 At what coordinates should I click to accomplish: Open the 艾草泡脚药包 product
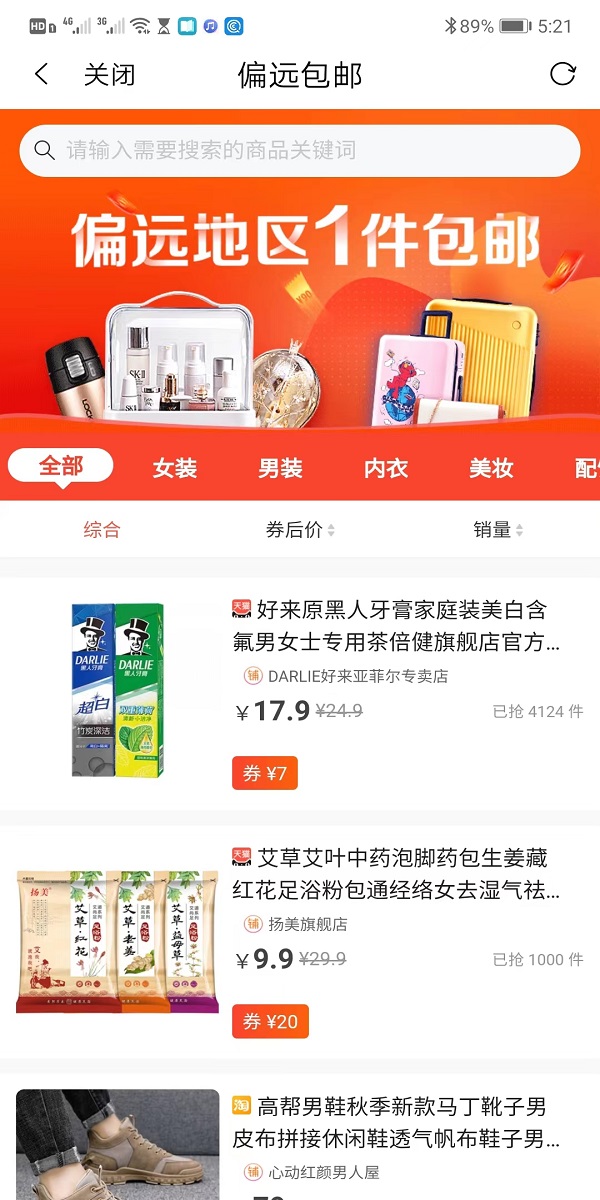(400, 873)
